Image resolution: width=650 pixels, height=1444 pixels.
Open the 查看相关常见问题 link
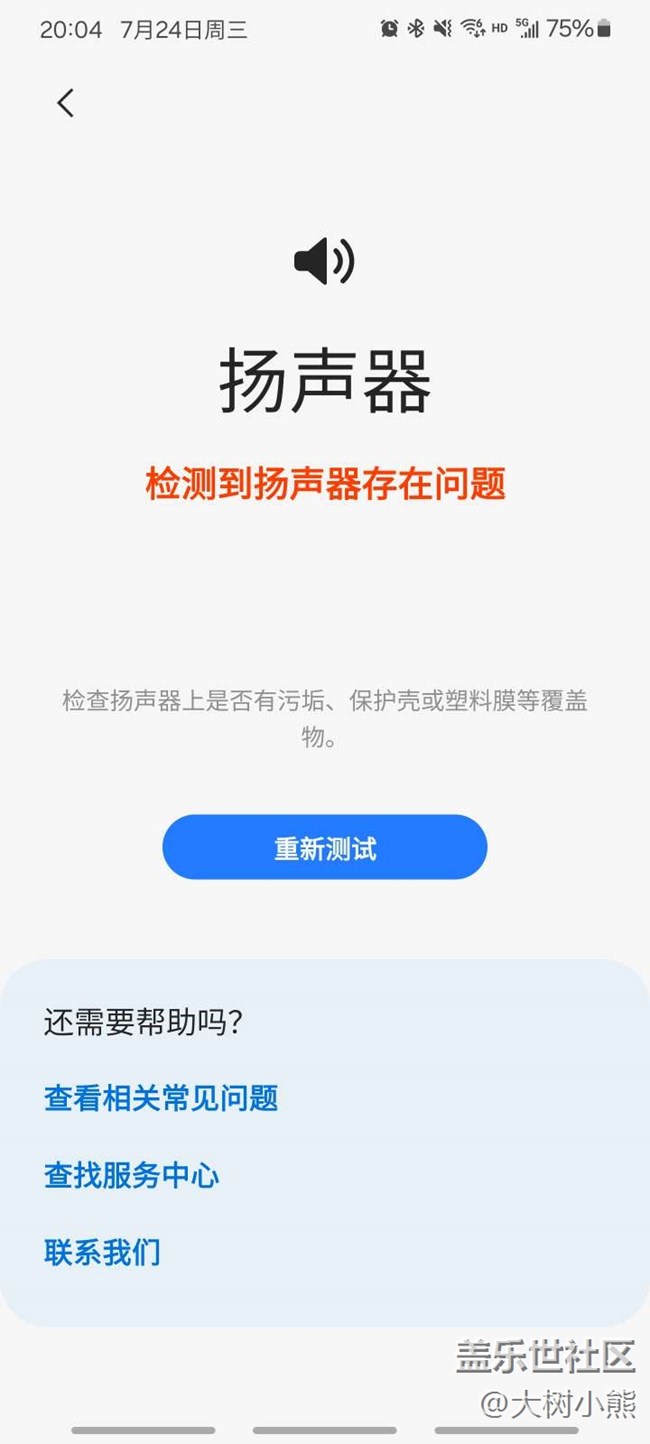(x=161, y=1098)
